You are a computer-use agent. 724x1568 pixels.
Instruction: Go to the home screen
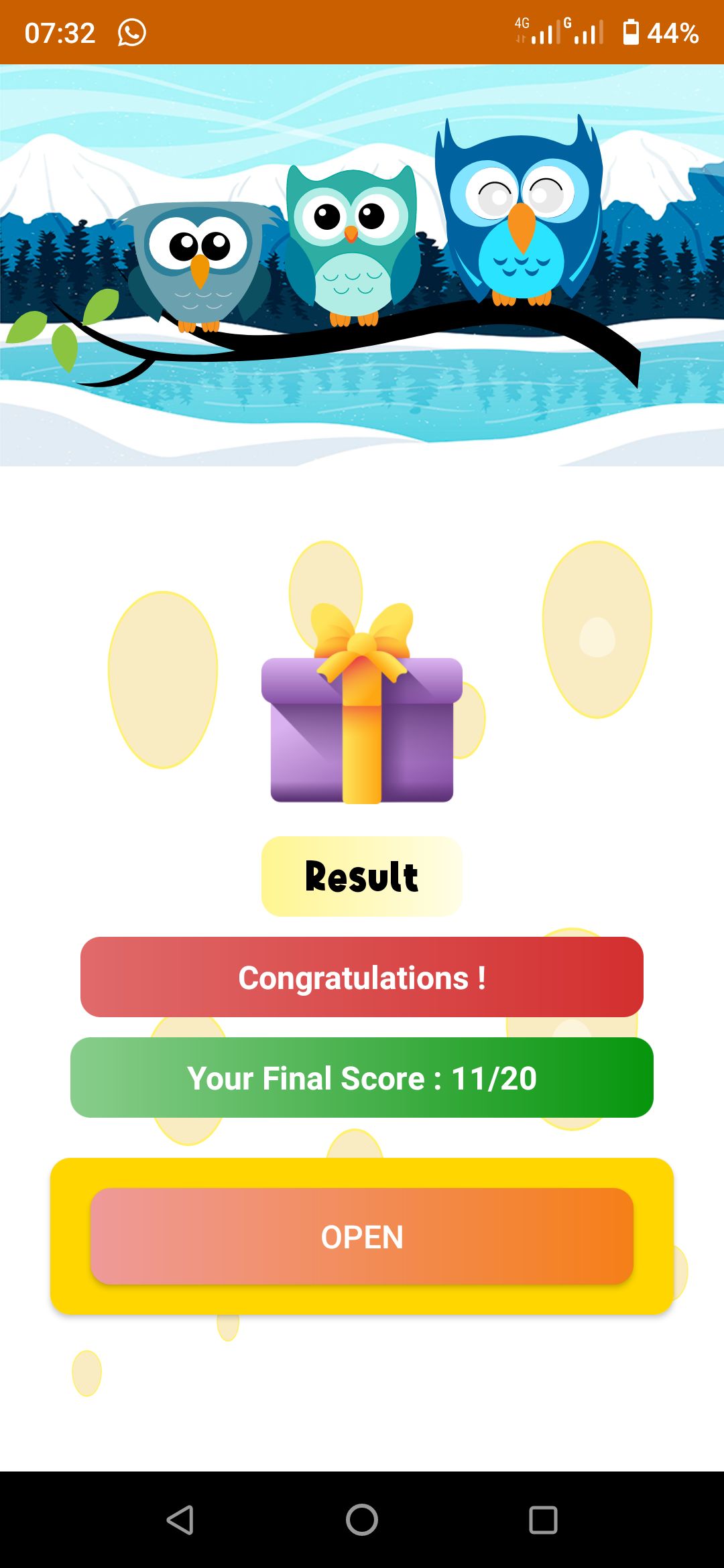[x=362, y=1519]
